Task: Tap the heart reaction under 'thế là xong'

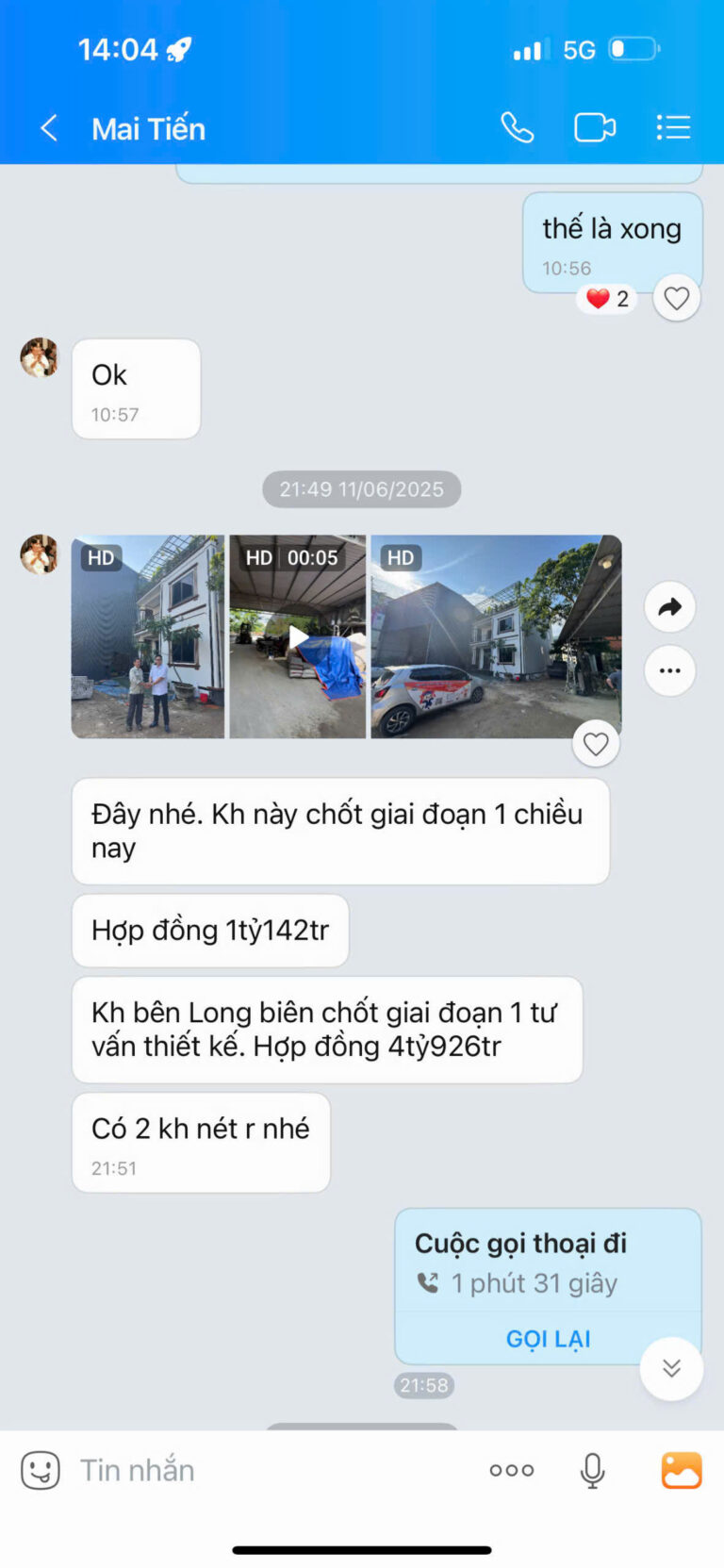Action: [603, 298]
